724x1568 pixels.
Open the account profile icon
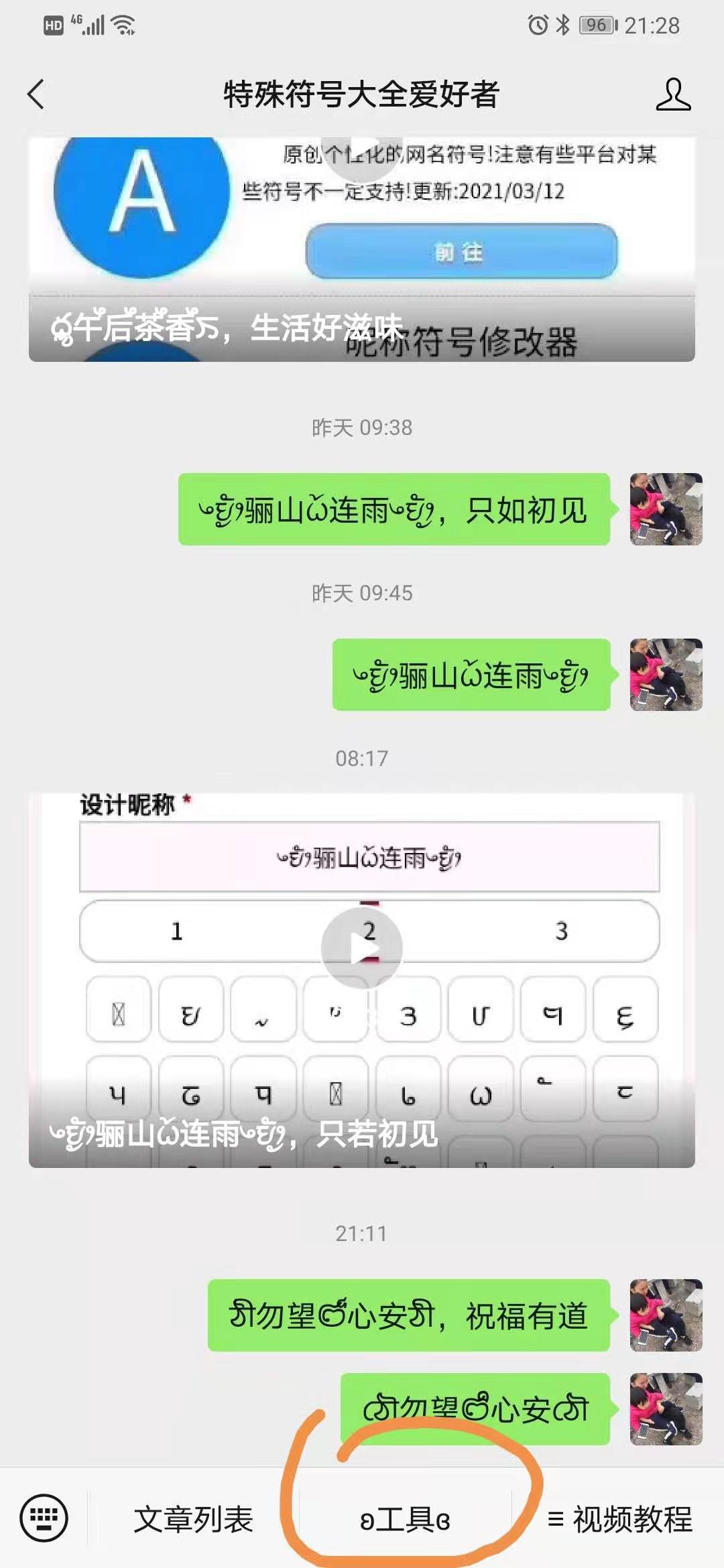(672, 94)
